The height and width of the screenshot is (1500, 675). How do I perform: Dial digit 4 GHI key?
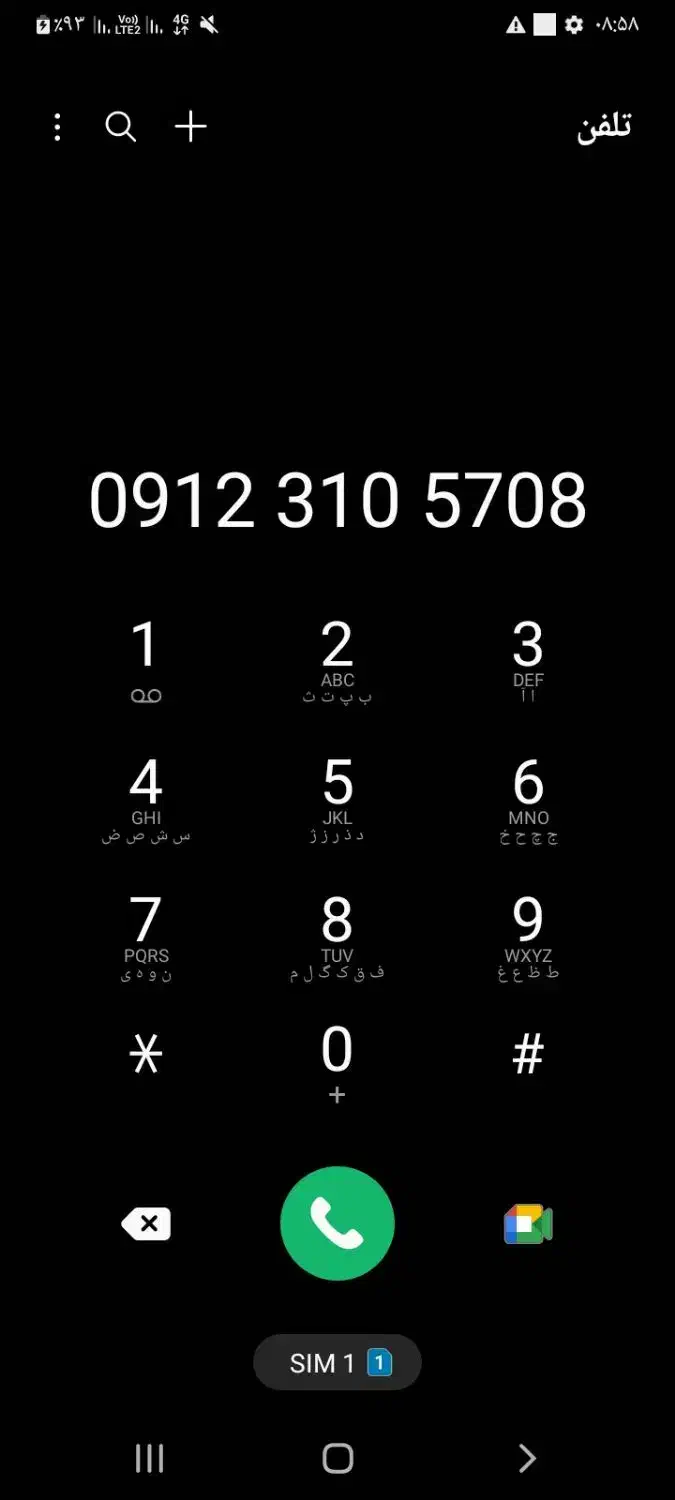pyautogui.click(x=146, y=798)
